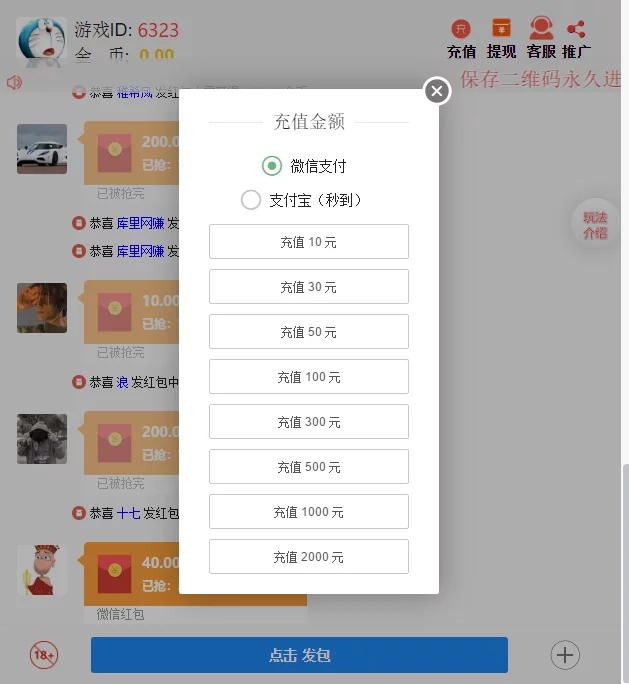The image size is (629, 684).
Task: Choose 充值 500元
Action: pyautogui.click(x=308, y=467)
